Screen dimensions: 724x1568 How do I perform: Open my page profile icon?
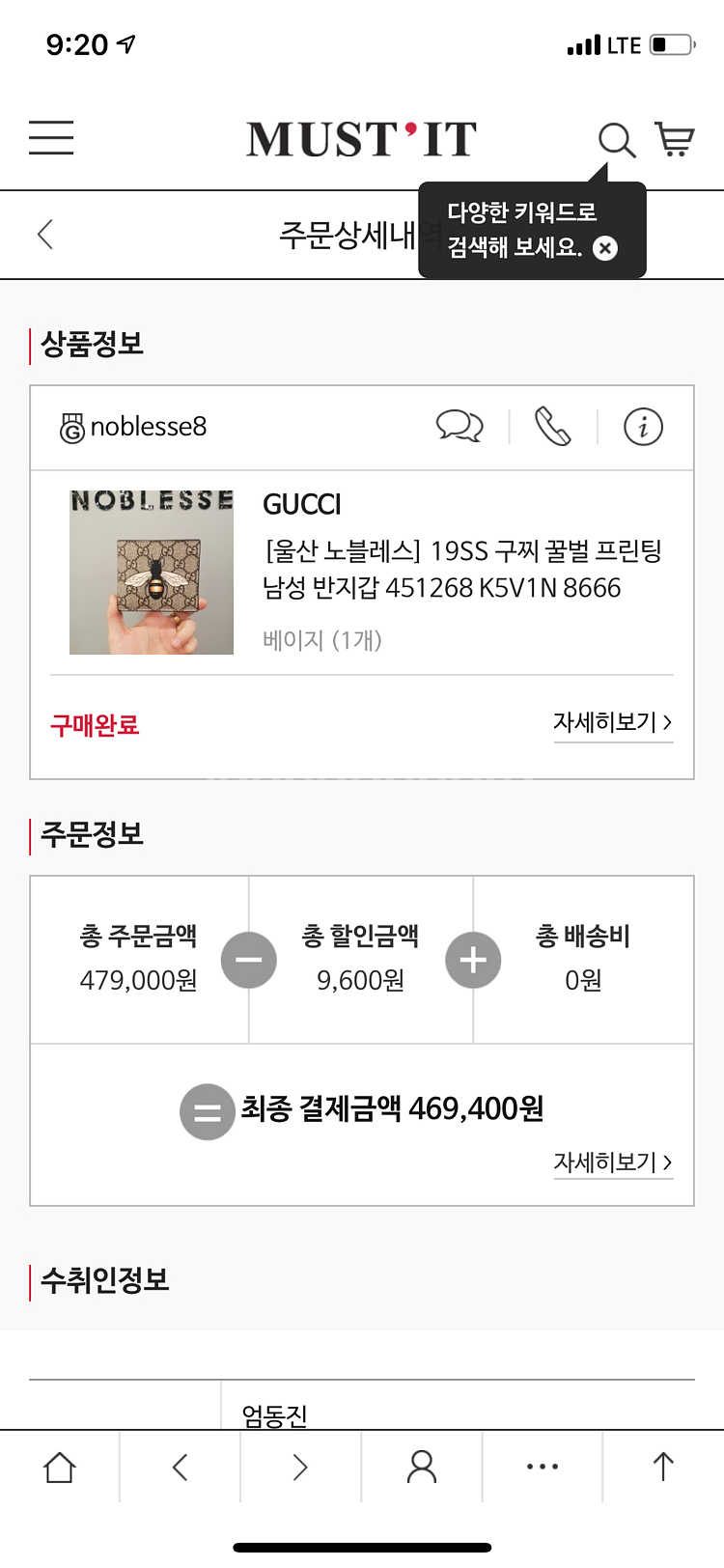click(x=422, y=1467)
